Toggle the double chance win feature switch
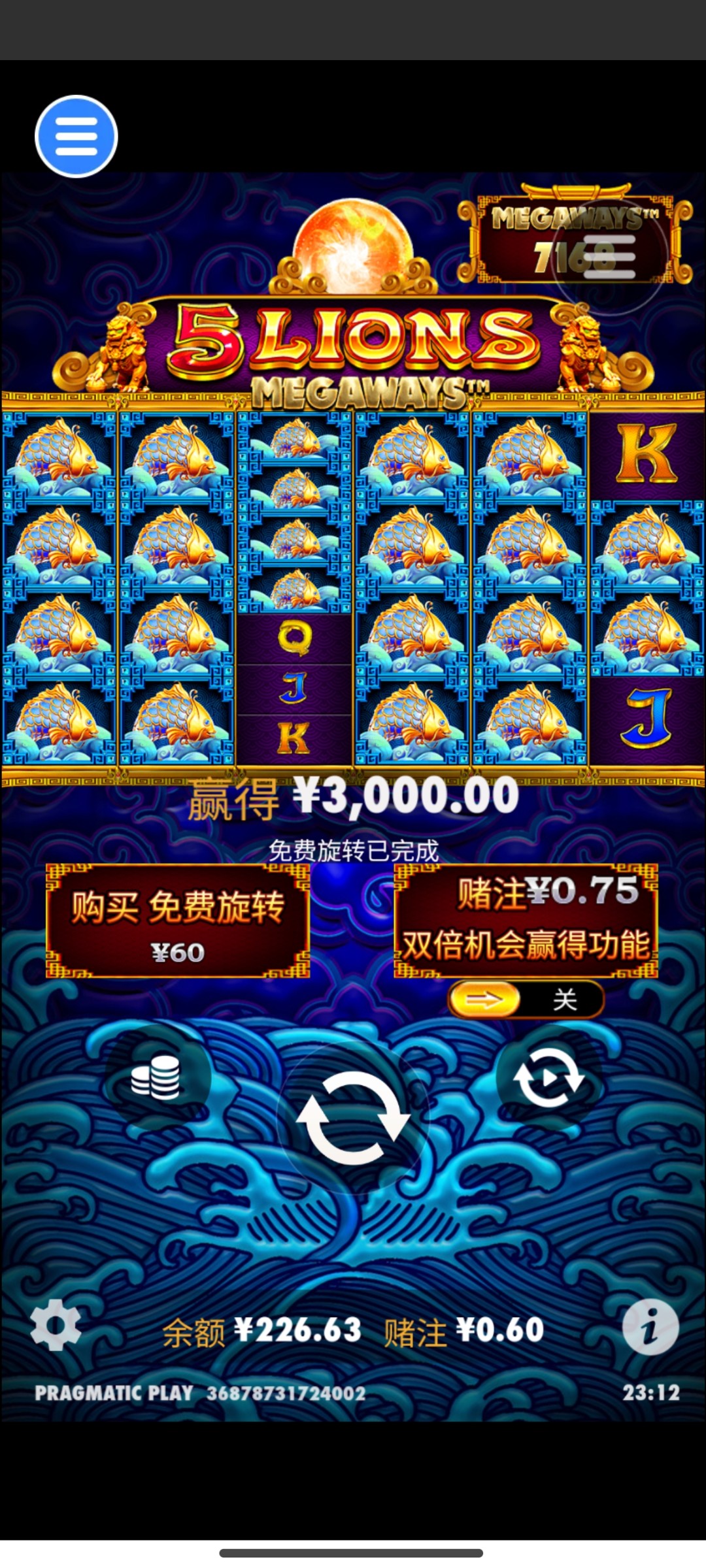Screen dimensions: 706x1568 tap(526, 999)
